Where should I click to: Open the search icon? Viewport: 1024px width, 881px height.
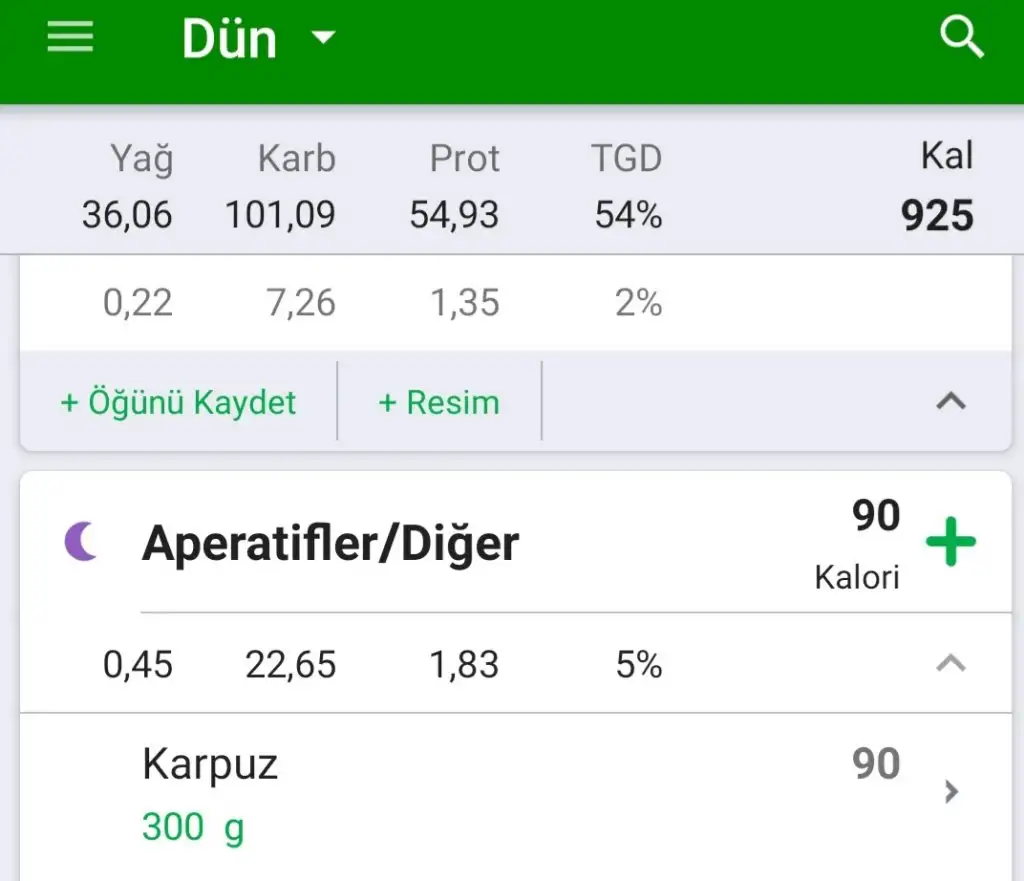click(961, 37)
